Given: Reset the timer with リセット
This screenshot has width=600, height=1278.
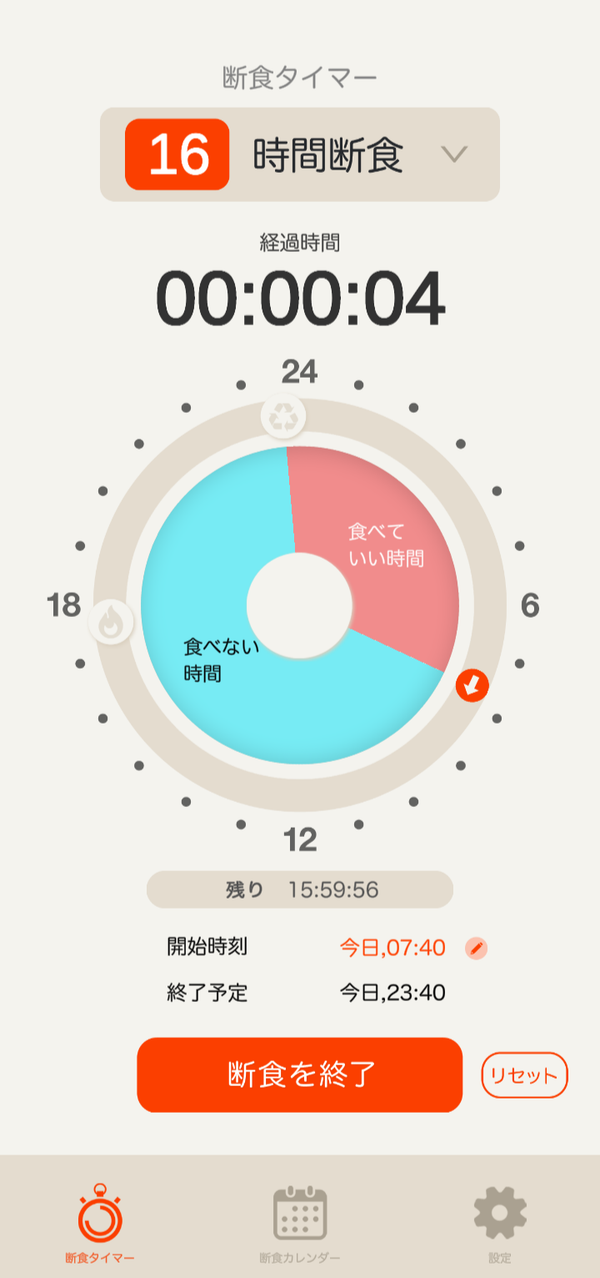Looking at the screenshot, I should 524,1076.
